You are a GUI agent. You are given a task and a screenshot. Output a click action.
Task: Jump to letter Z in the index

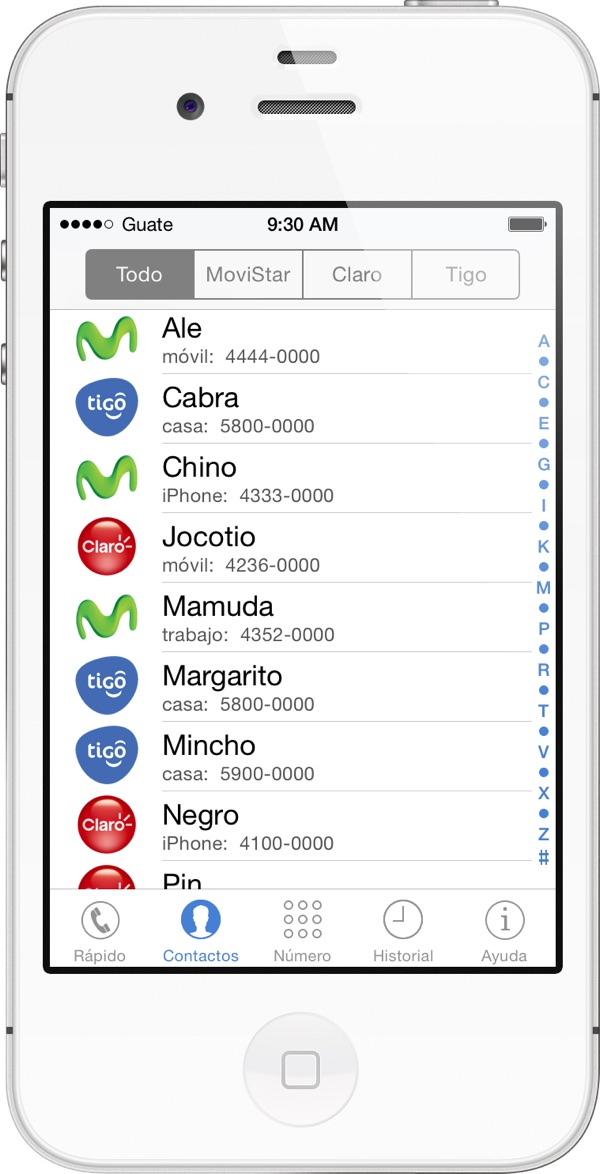pyautogui.click(x=544, y=834)
